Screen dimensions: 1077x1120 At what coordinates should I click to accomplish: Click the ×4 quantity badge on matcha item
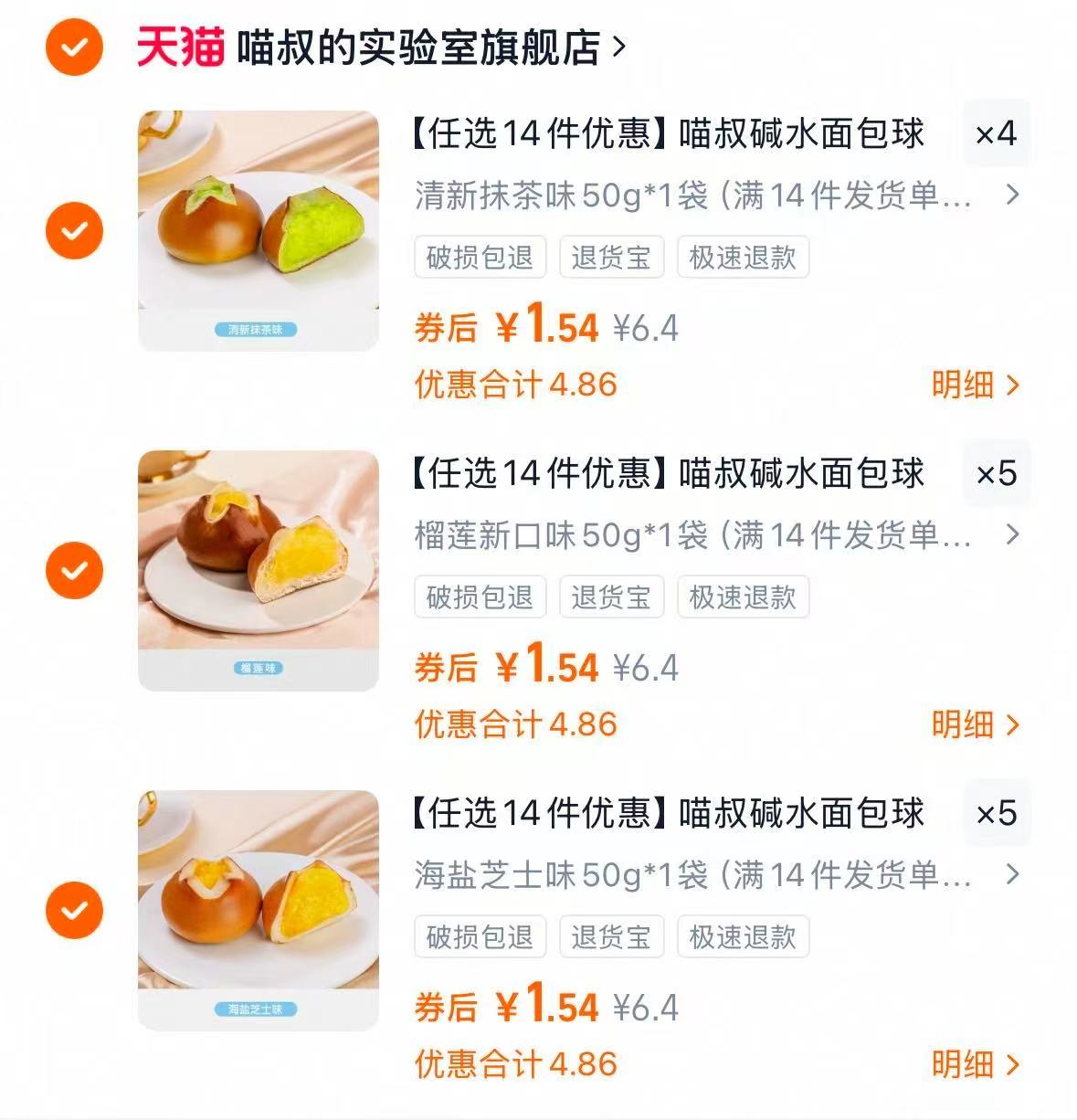[x=998, y=134]
